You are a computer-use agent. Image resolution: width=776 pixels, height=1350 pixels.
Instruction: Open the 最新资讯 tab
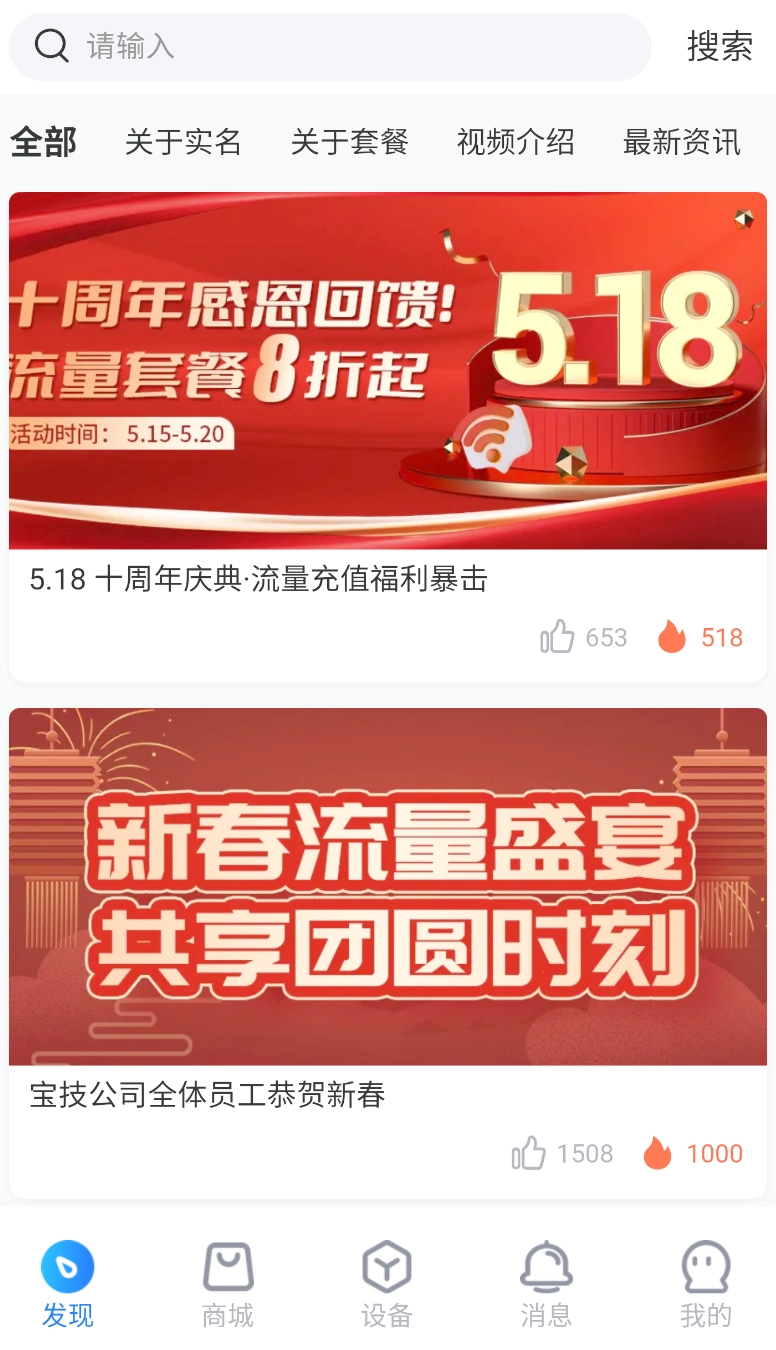coord(681,142)
